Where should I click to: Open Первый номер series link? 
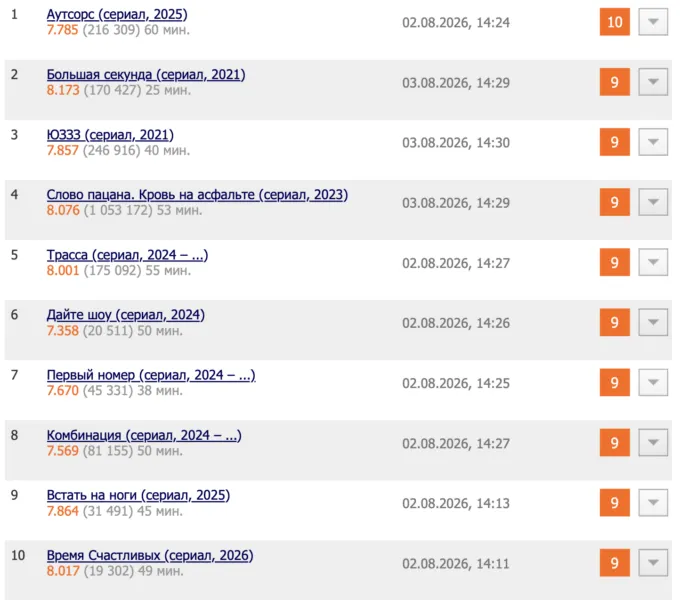pos(151,375)
